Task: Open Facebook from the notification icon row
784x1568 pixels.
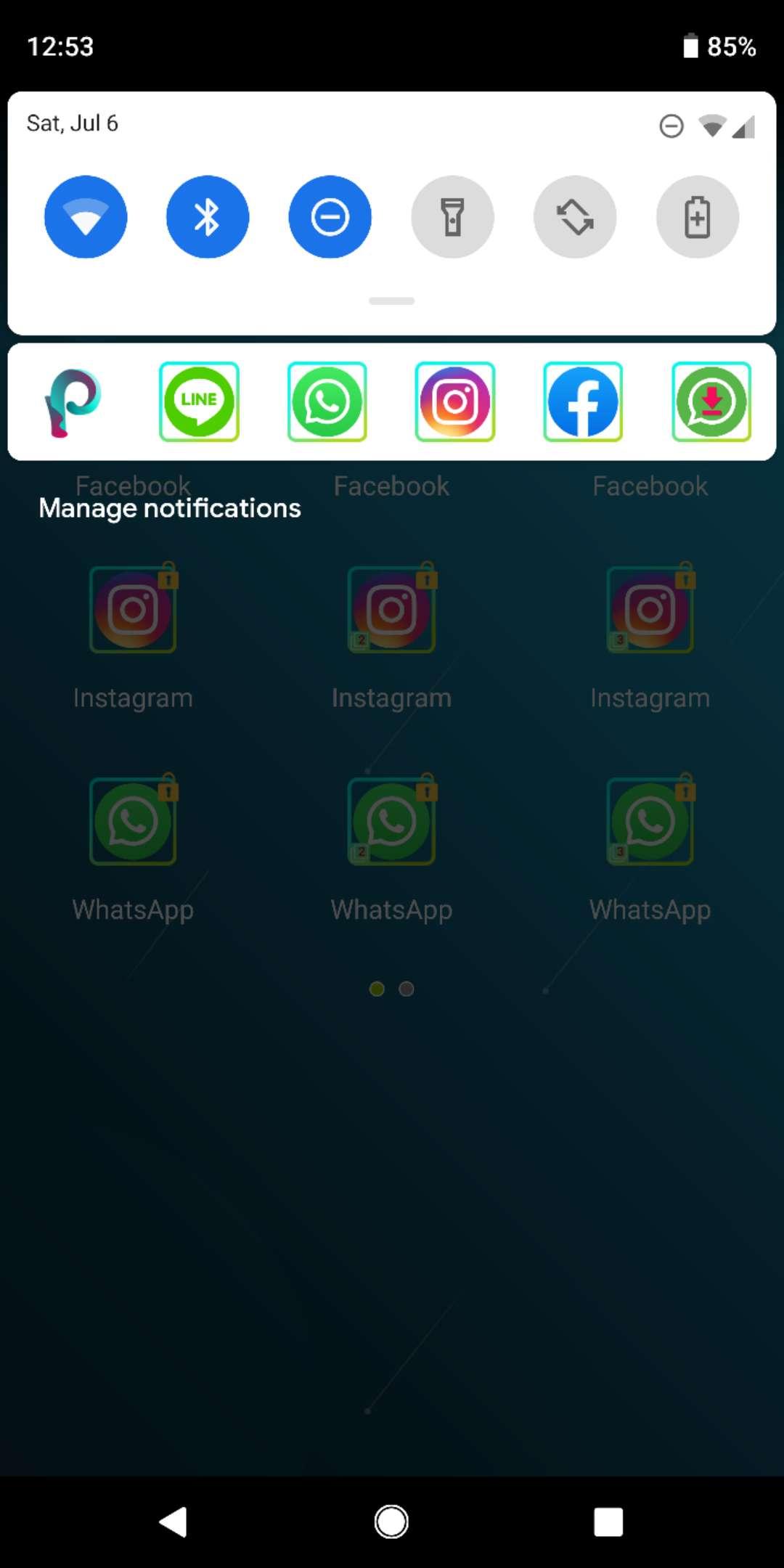Action: (x=582, y=401)
